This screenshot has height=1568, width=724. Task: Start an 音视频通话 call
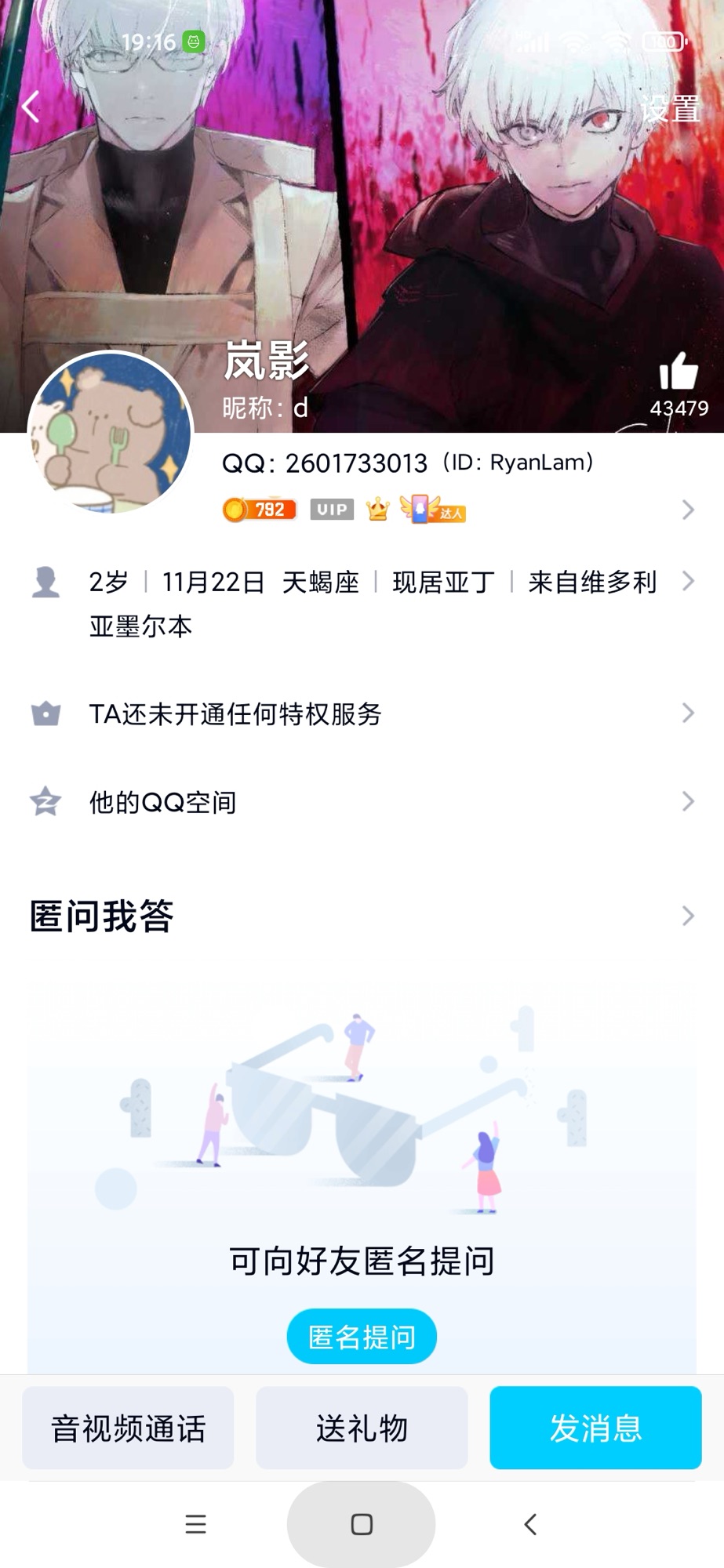(x=128, y=1428)
